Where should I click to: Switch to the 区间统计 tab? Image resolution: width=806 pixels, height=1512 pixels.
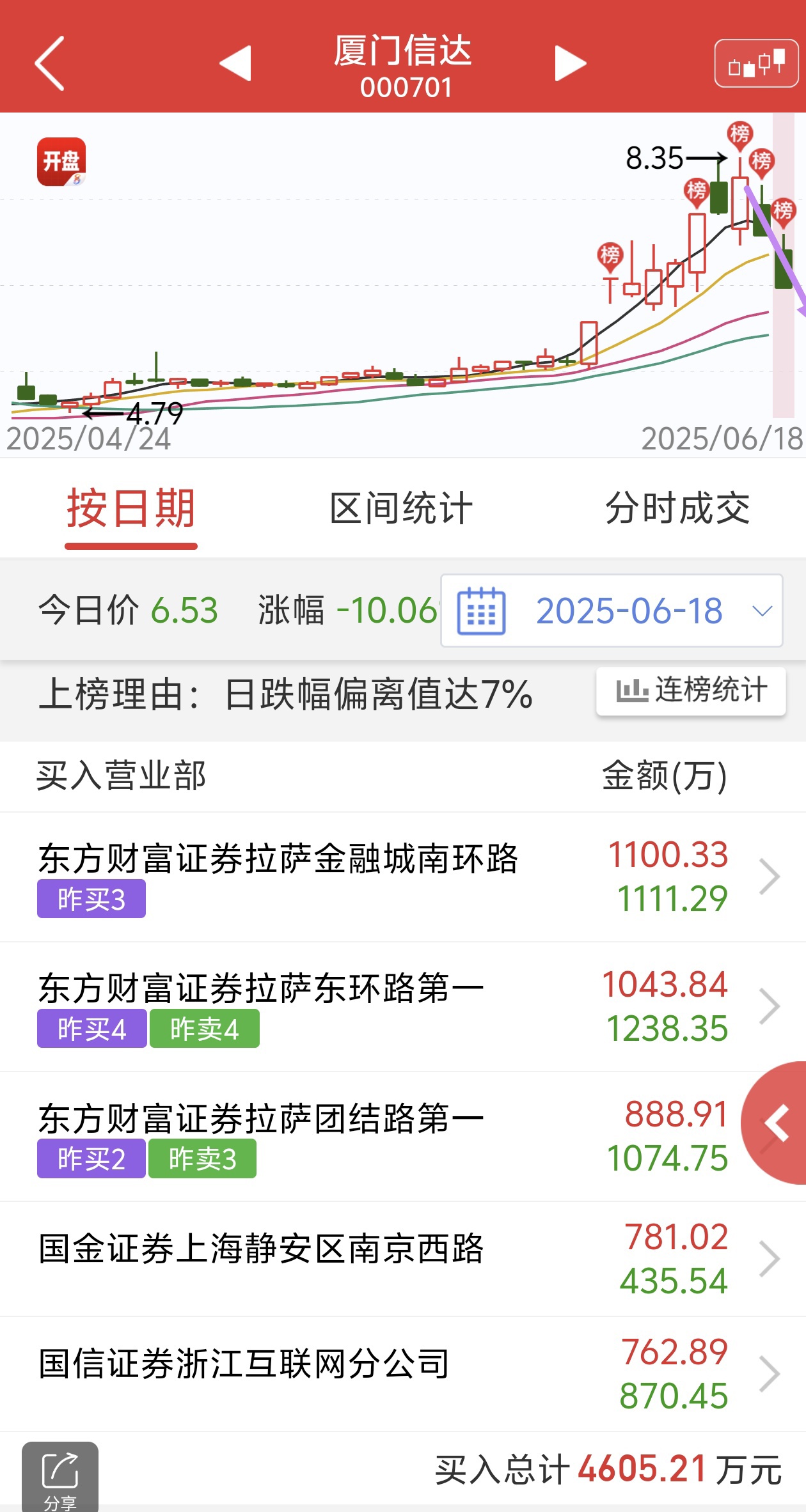point(401,510)
